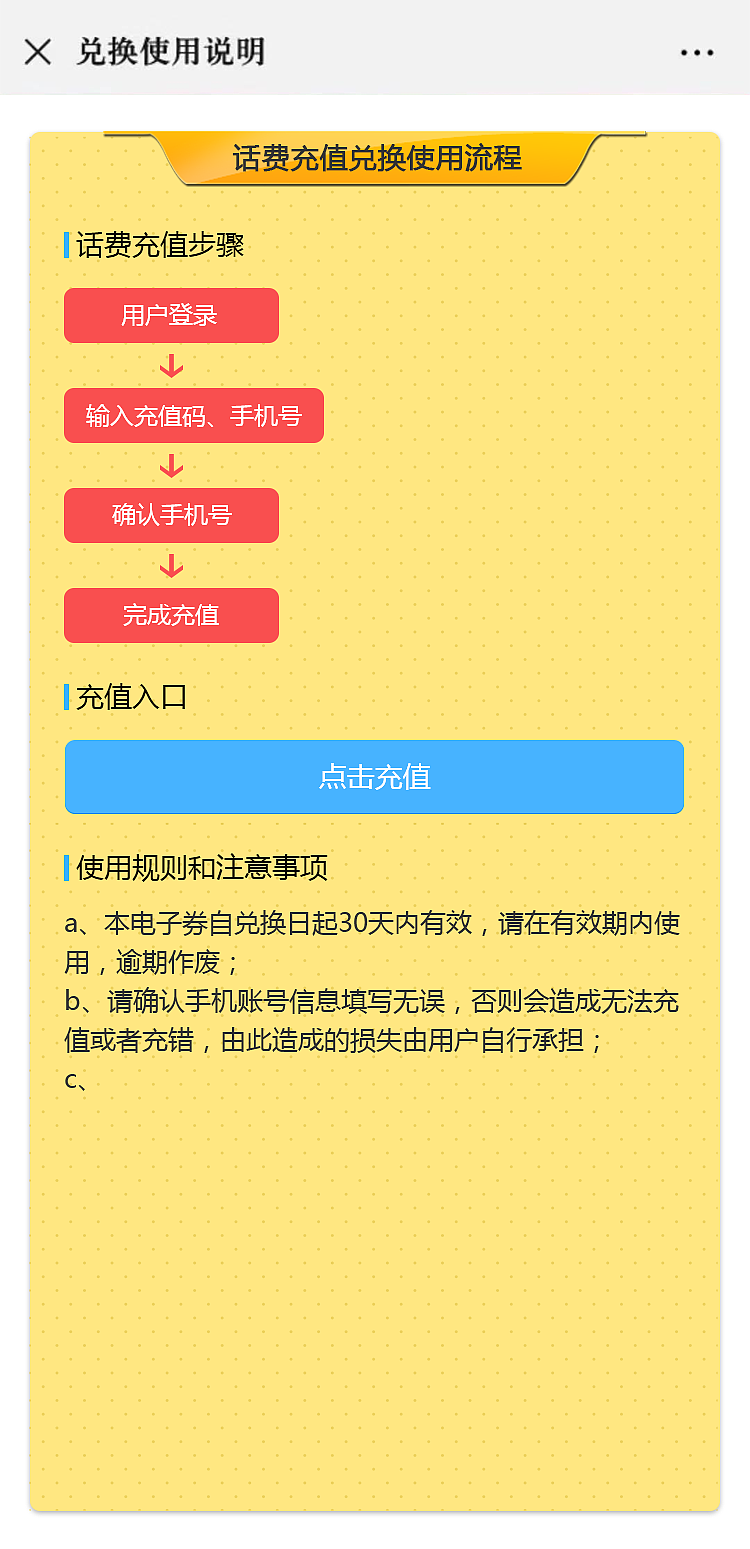
Task: Click the blue marker beside 话费充值步骤
Action: pyautogui.click(x=66, y=243)
